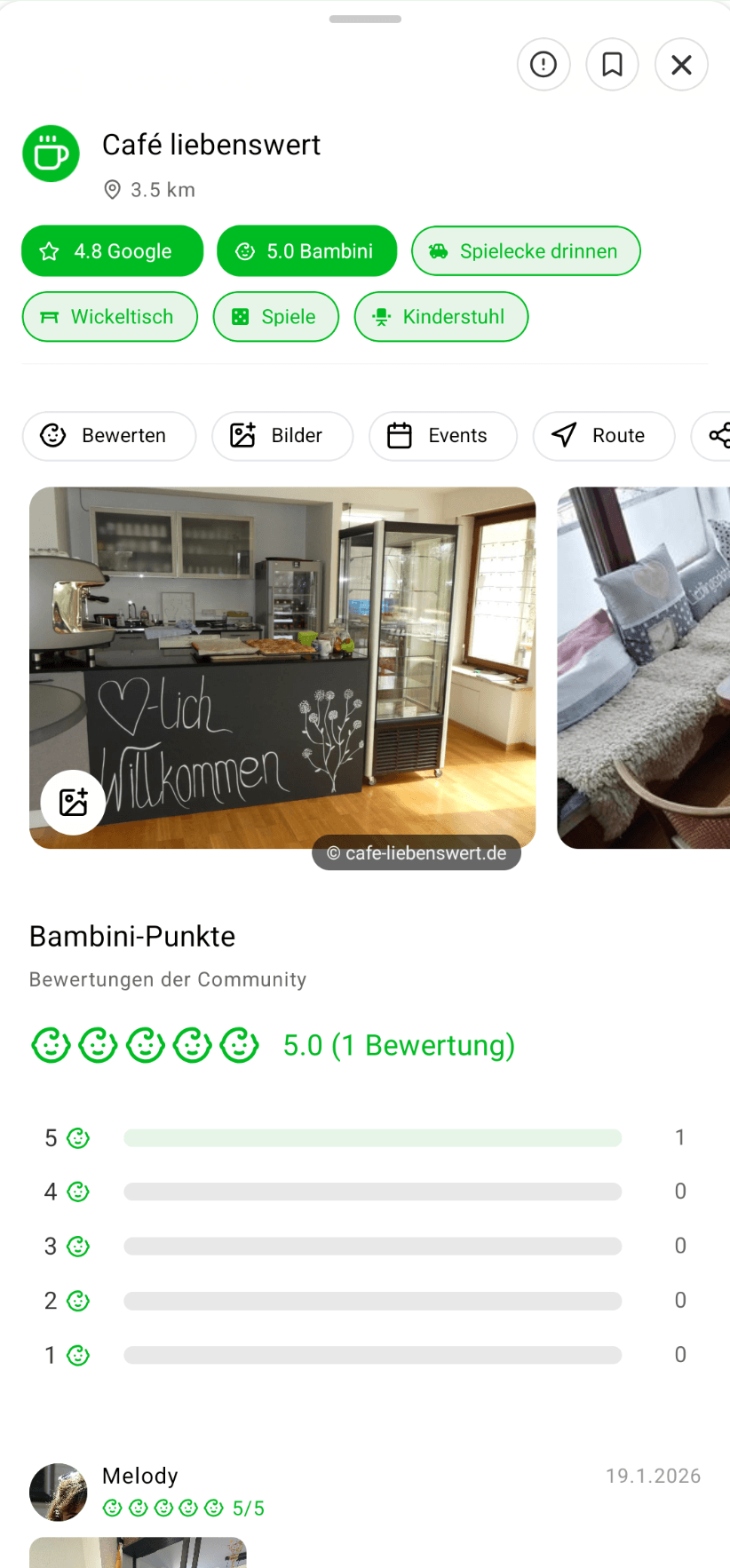Screen dimensions: 730x1568
Task: Select the Spiele feature chip
Action: pos(275,316)
